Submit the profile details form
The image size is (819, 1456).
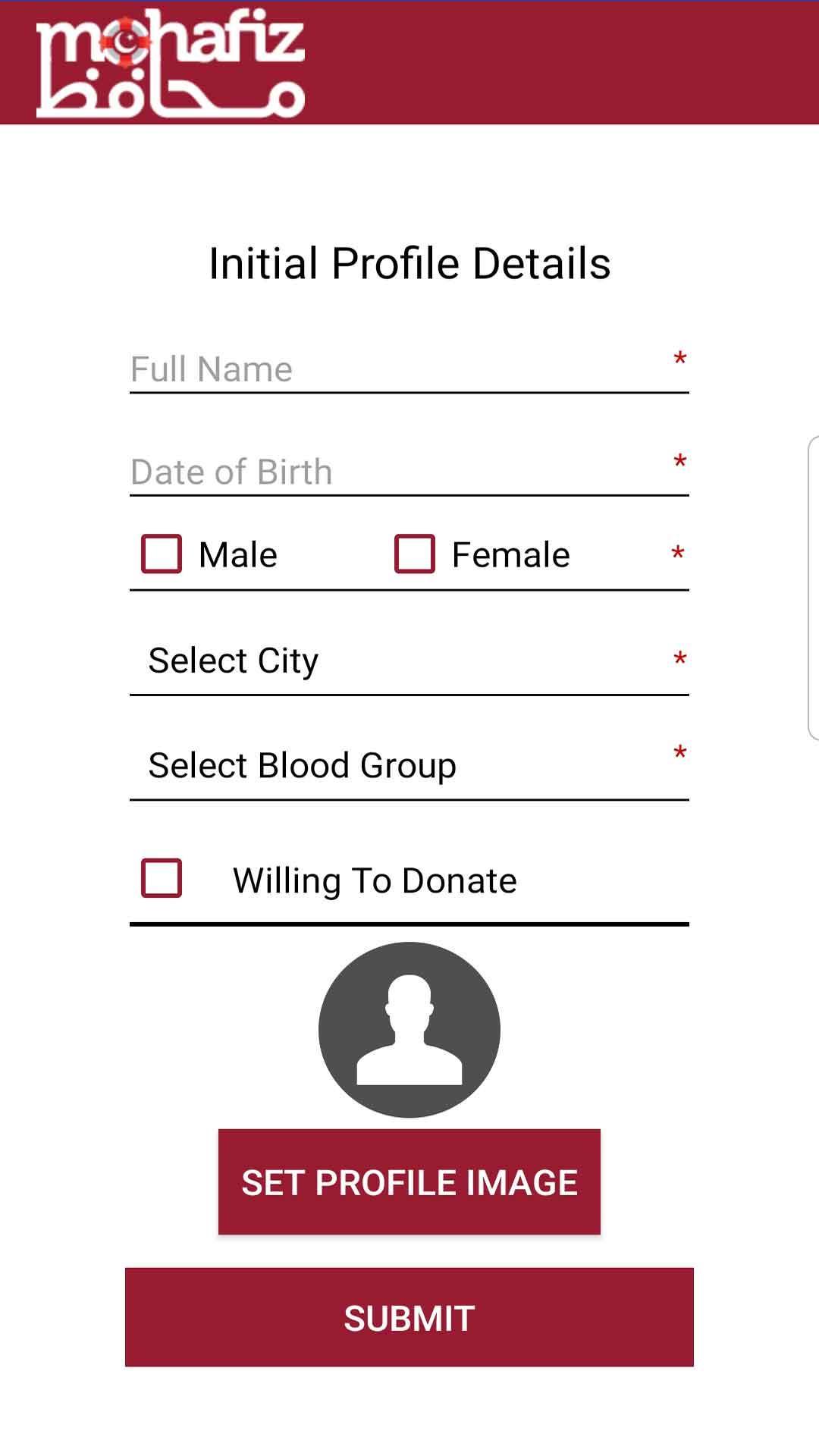pos(409,1318)
